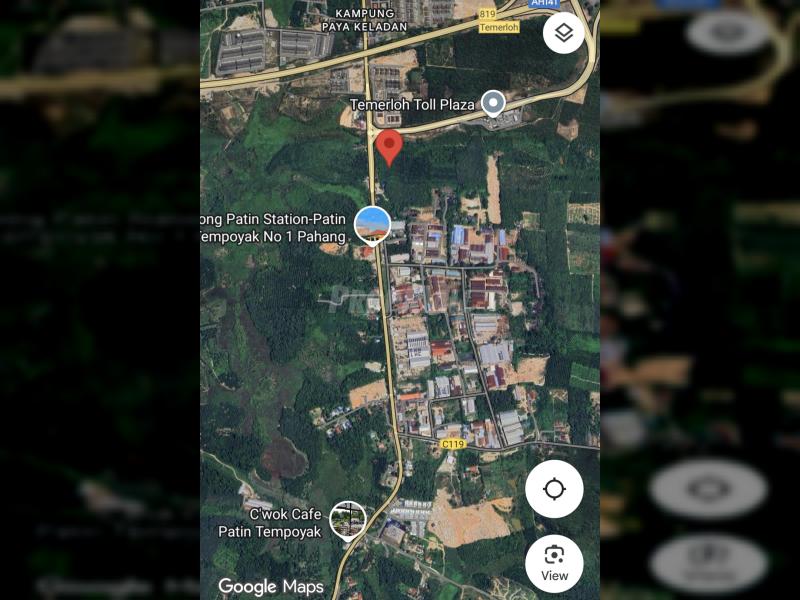
Task: Open Patin Tempoyak No 1 Pahang marker
Action: tap(373, 226)
